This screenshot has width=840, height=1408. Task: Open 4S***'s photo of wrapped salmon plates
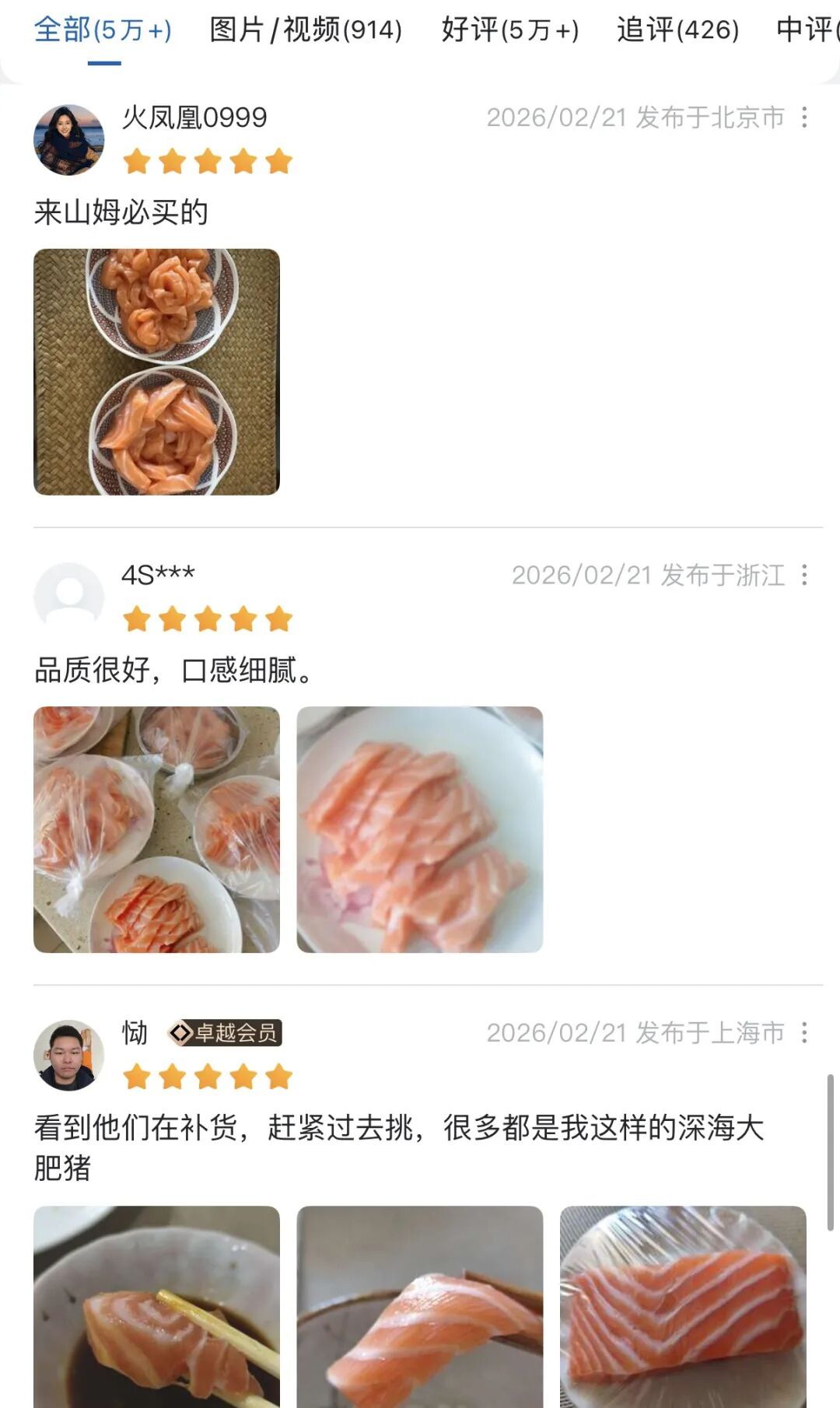click(156, 829)
